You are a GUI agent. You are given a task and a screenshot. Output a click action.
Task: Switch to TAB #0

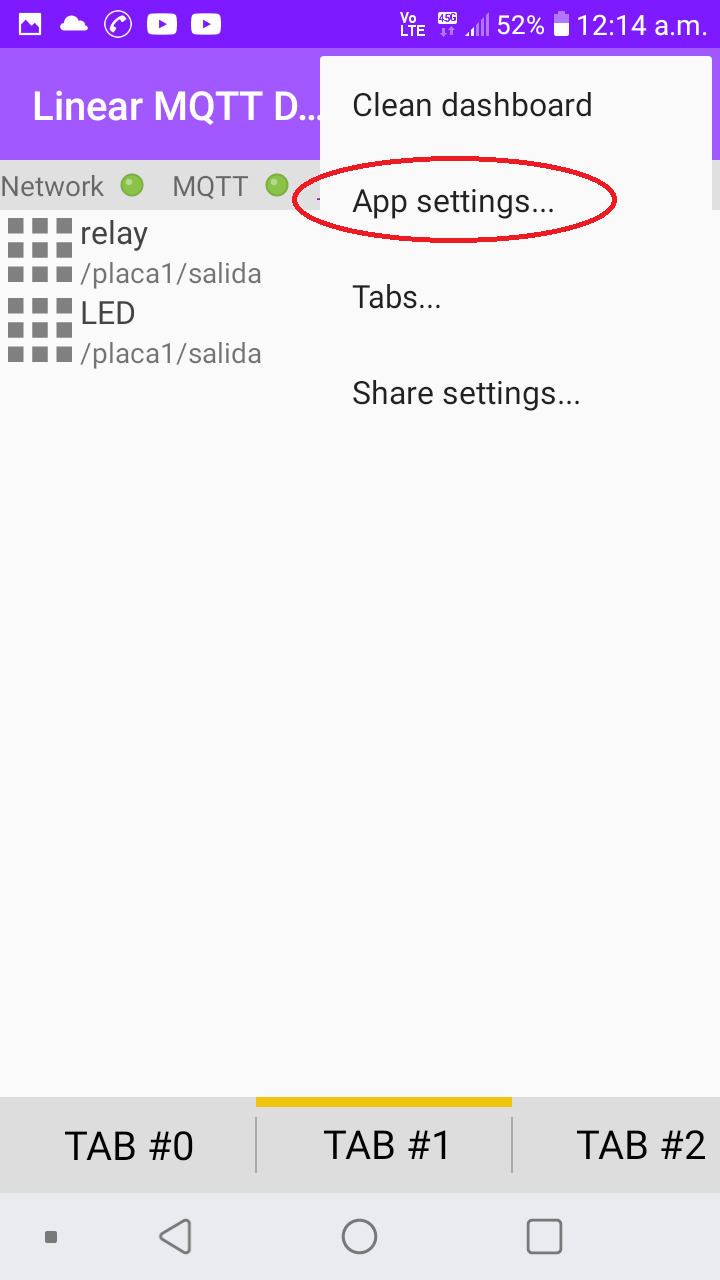click(128, 1145)
